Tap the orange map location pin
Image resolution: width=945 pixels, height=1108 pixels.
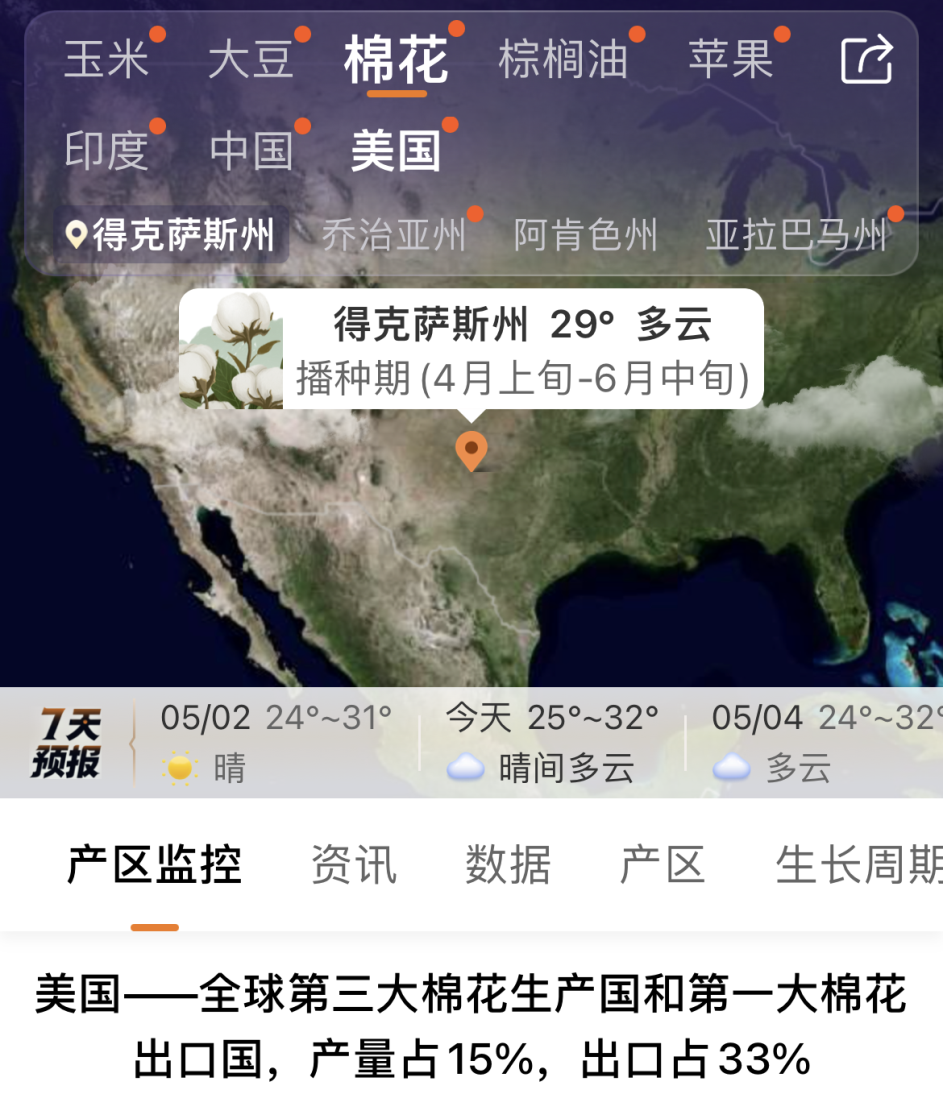pos(471,450)
